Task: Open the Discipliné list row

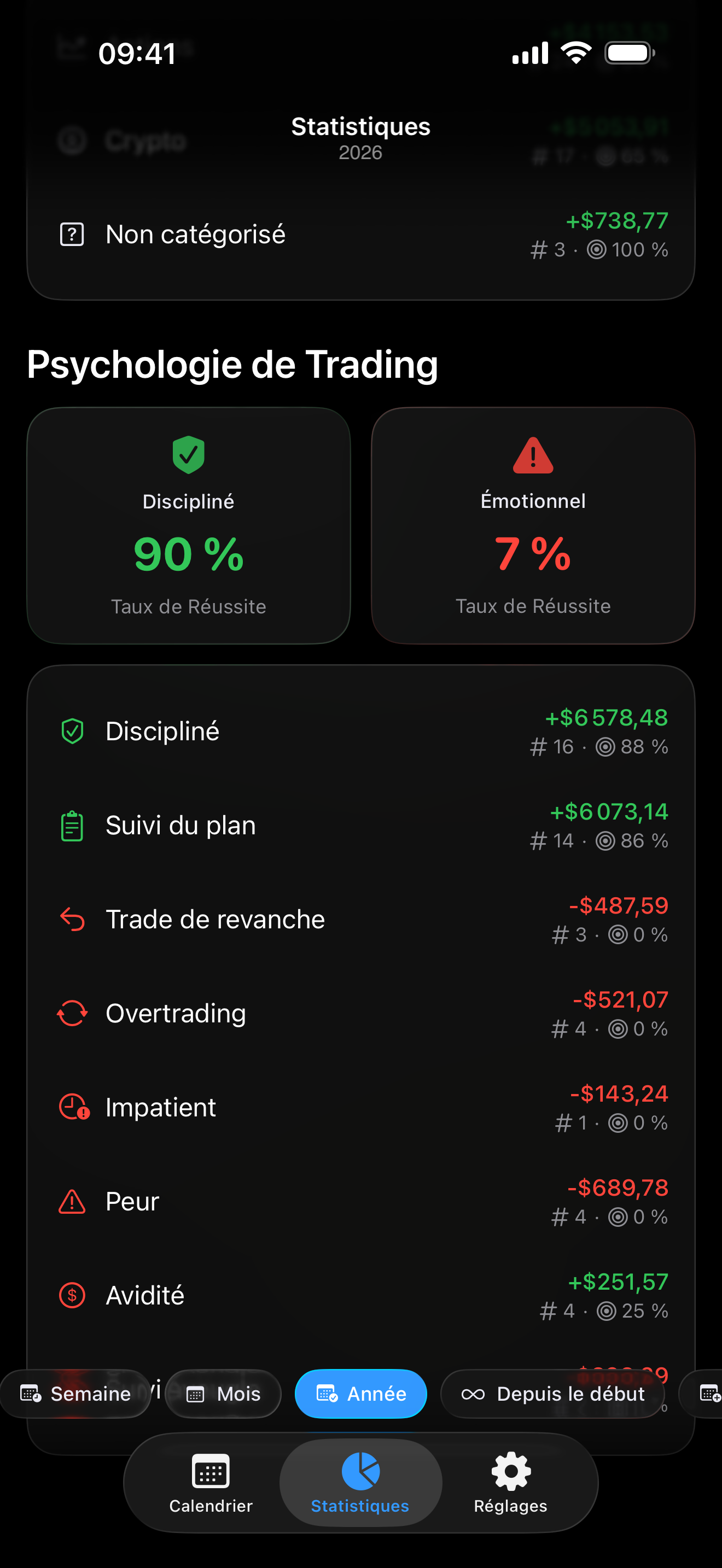Action: [360, 731]
